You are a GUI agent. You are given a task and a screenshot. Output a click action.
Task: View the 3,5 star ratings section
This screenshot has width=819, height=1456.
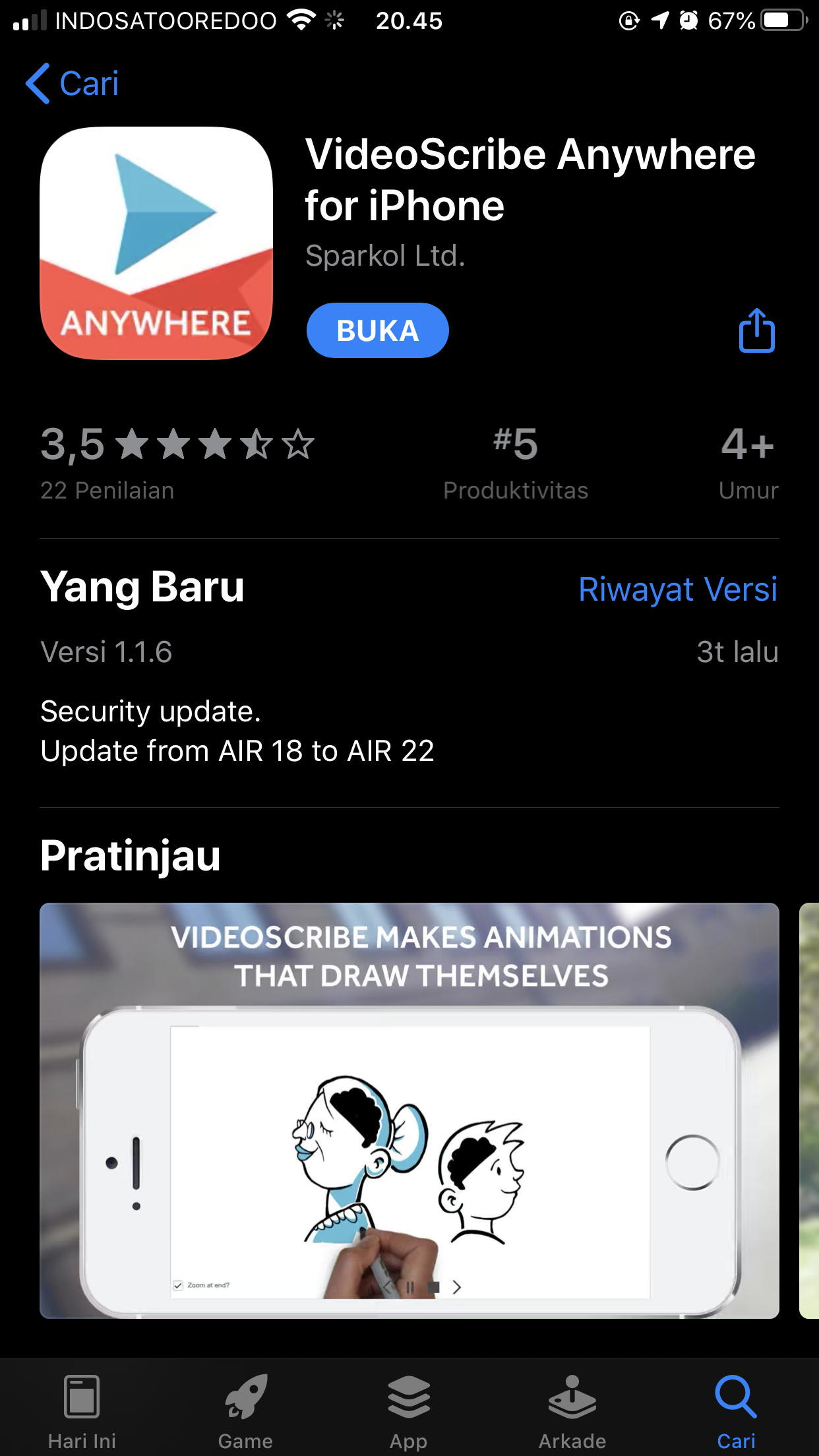tap(177, 462)
